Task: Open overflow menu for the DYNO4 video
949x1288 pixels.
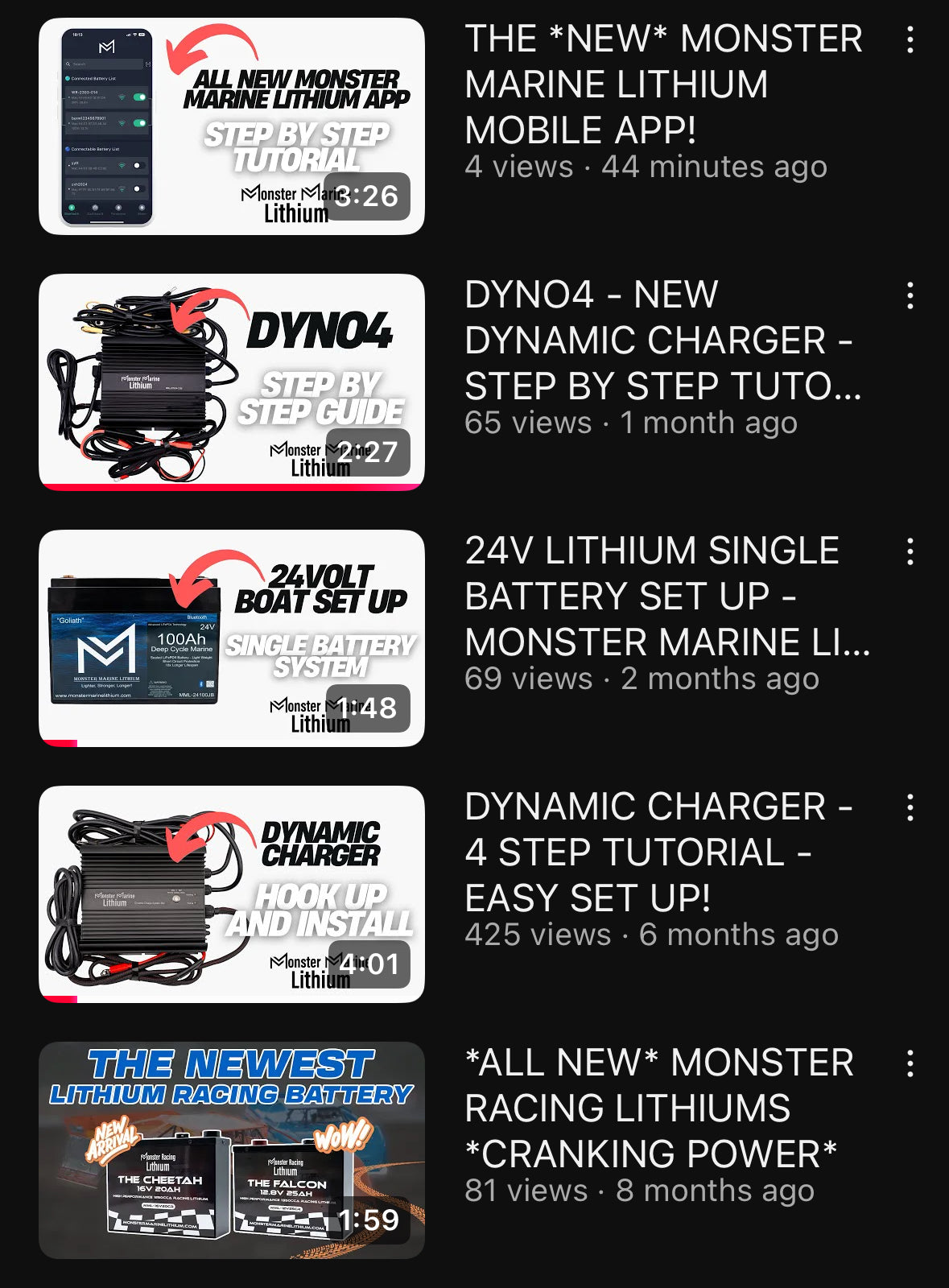Action: point(910,295)
